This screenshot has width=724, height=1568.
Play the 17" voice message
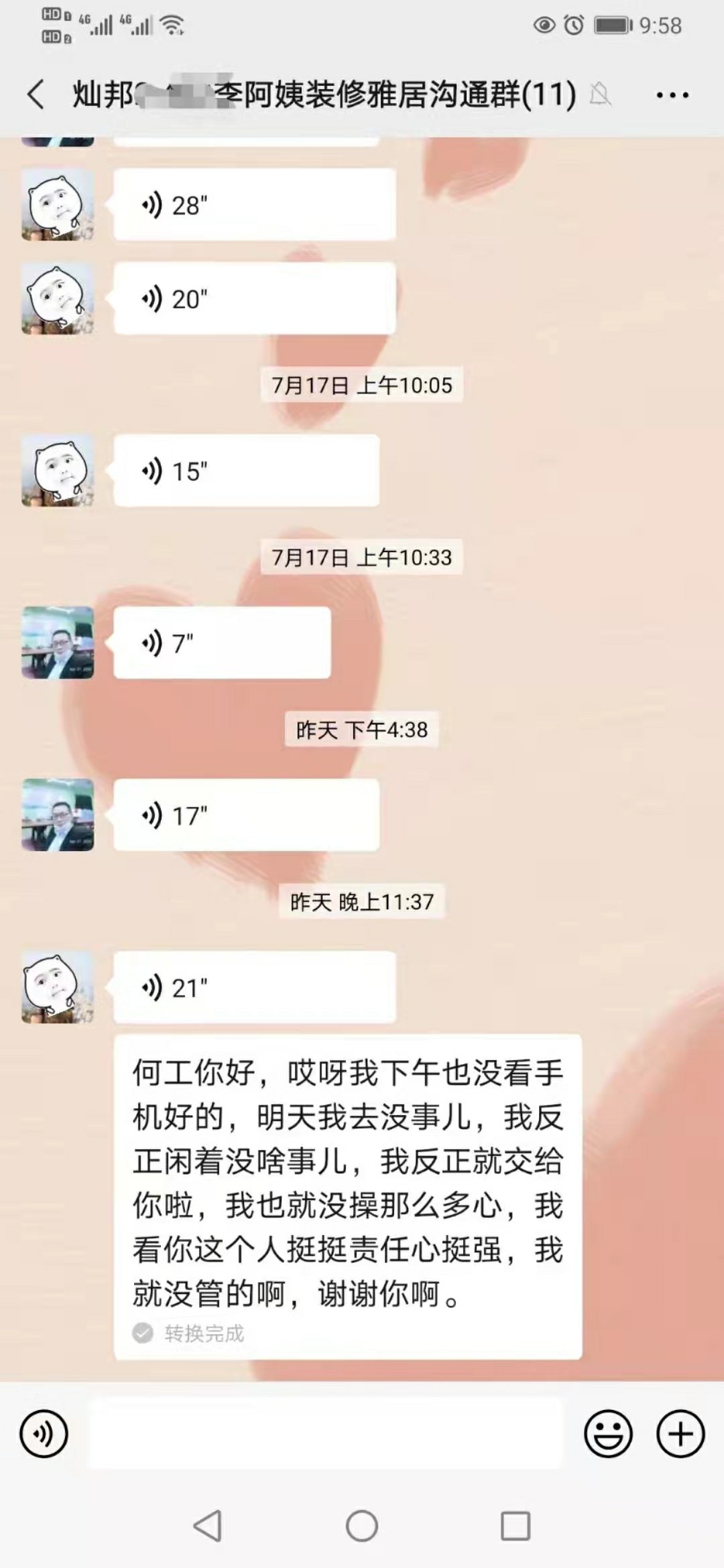pos(247,815)
